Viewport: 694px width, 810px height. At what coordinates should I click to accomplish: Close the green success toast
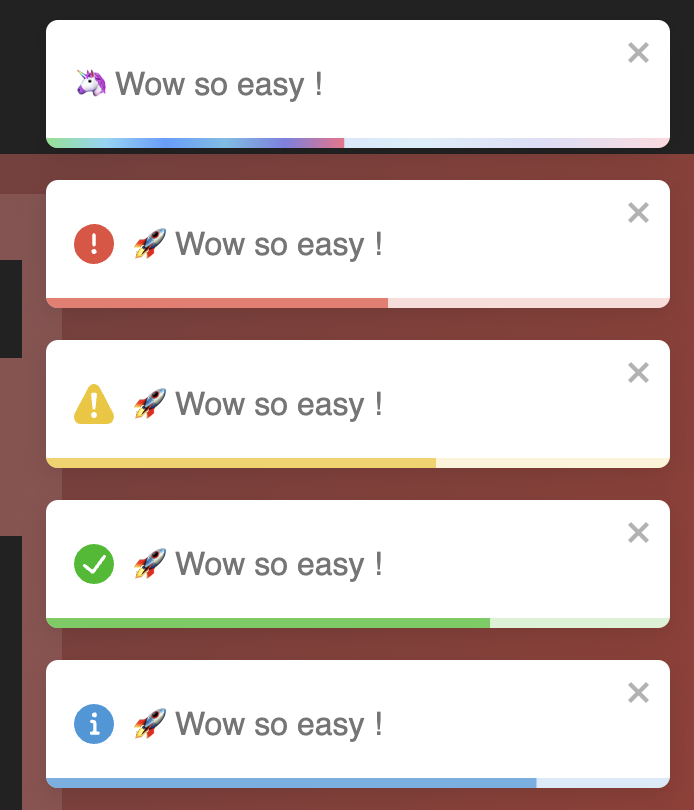click(638, 533)
